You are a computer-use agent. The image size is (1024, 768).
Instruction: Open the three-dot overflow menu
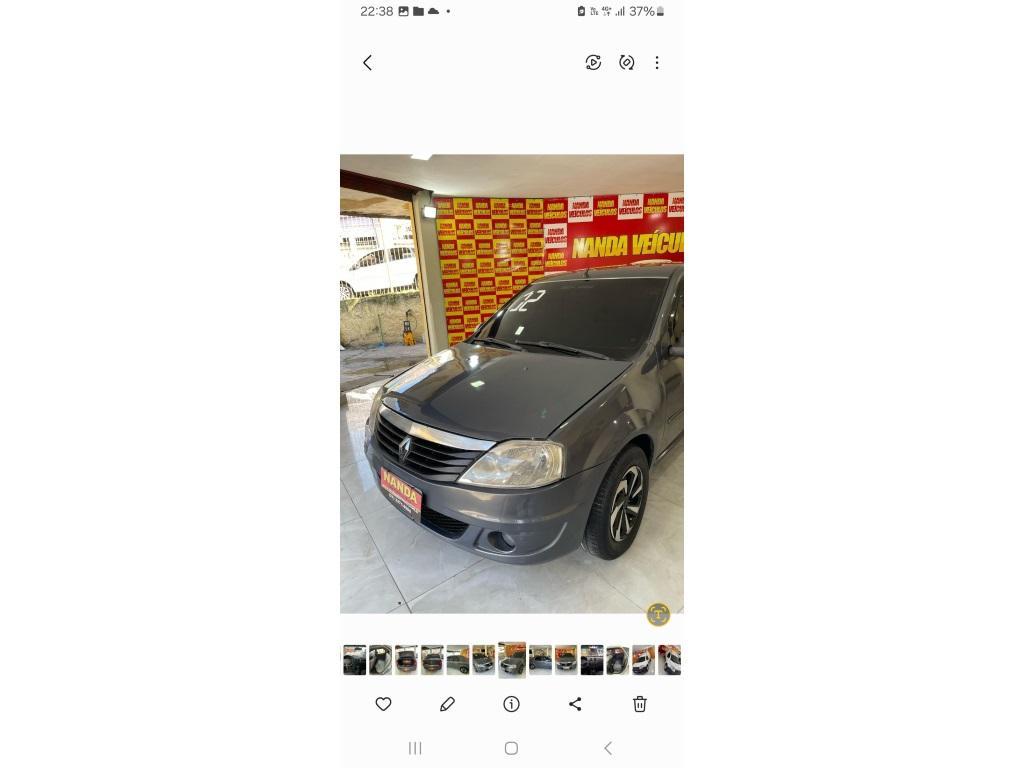pyautogui.click(x=657, y=63)
